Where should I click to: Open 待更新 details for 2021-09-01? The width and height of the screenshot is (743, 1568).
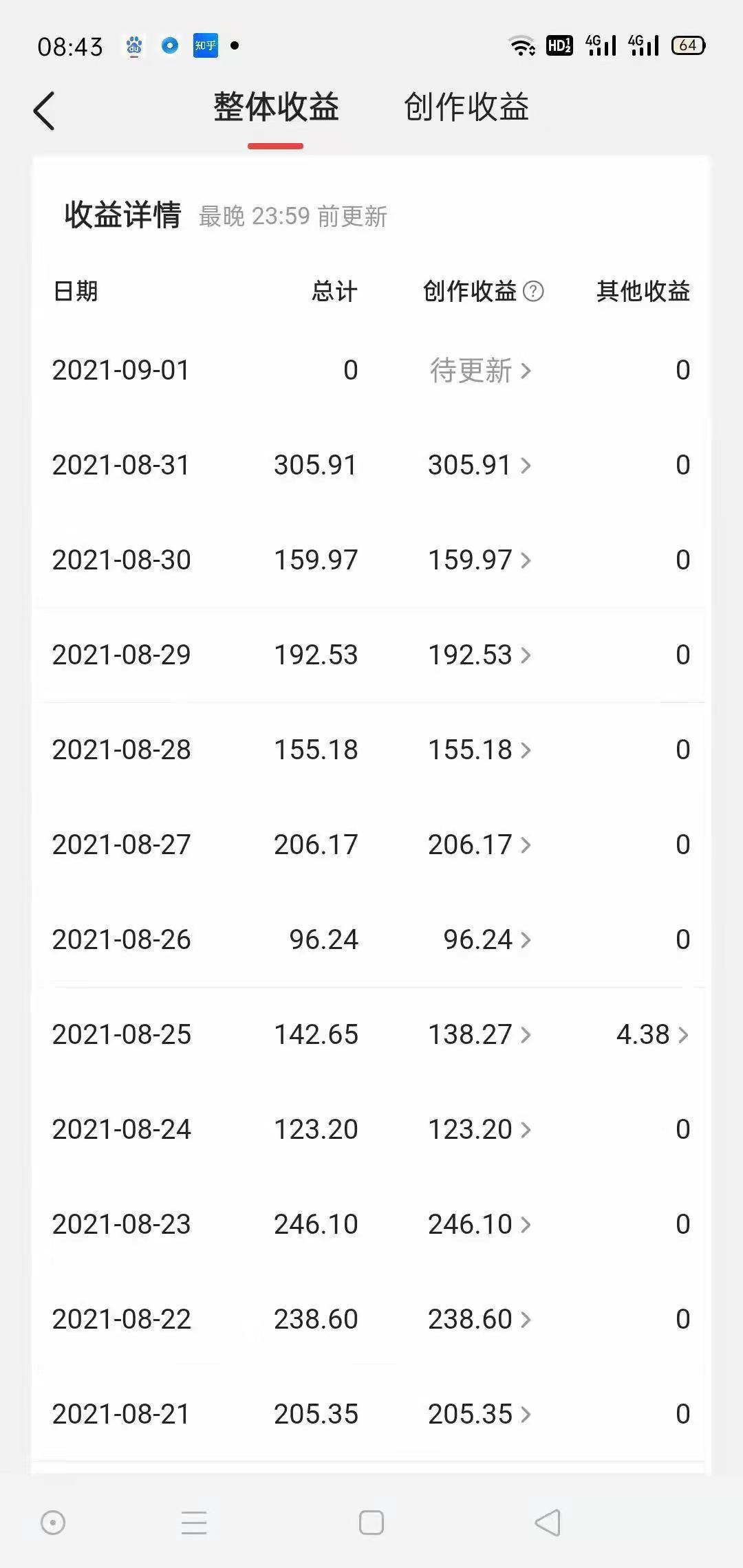[480, 371]
